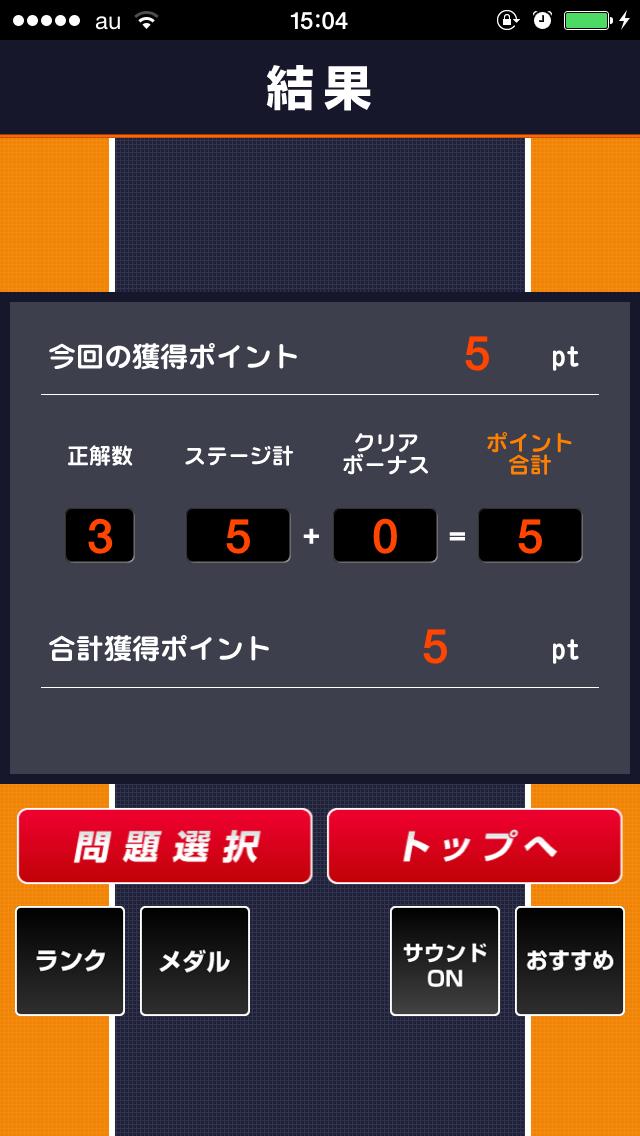Go back to top via トップへ
This screenshot has width=640, height=1136.
475,846
